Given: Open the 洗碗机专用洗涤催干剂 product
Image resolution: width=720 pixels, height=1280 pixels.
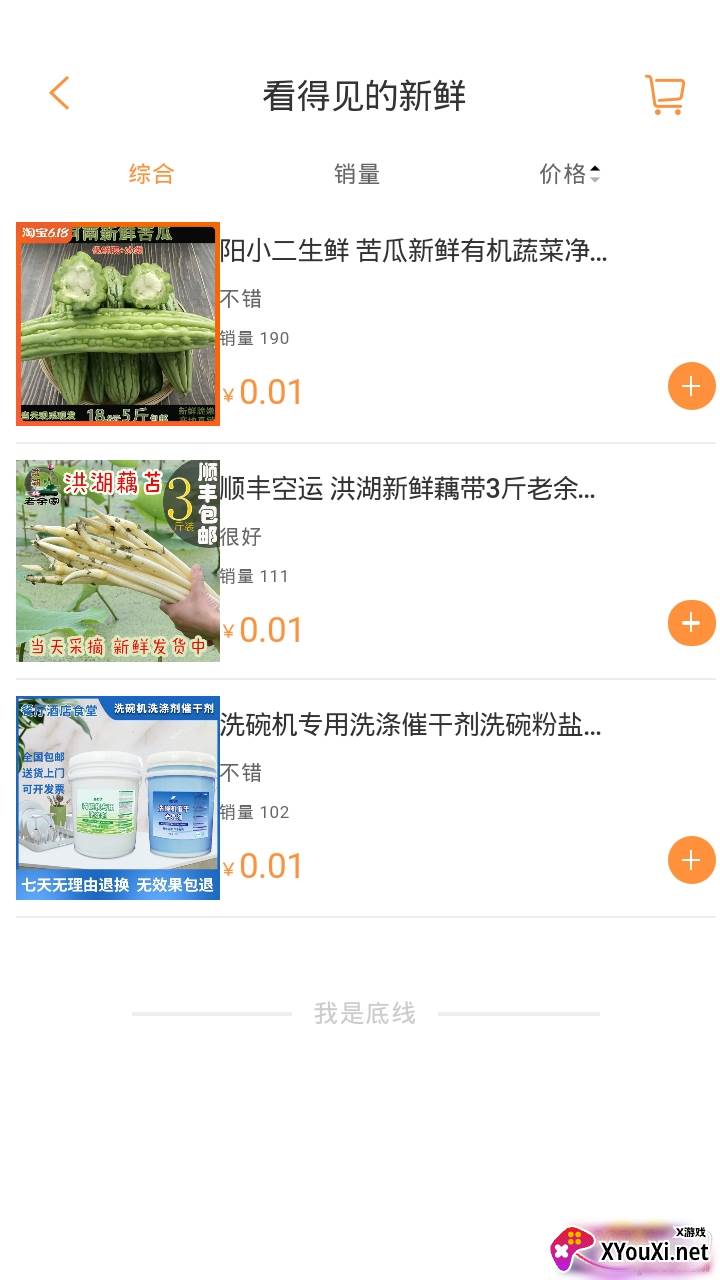Looking at the screenshot, I should click(410, 725).
